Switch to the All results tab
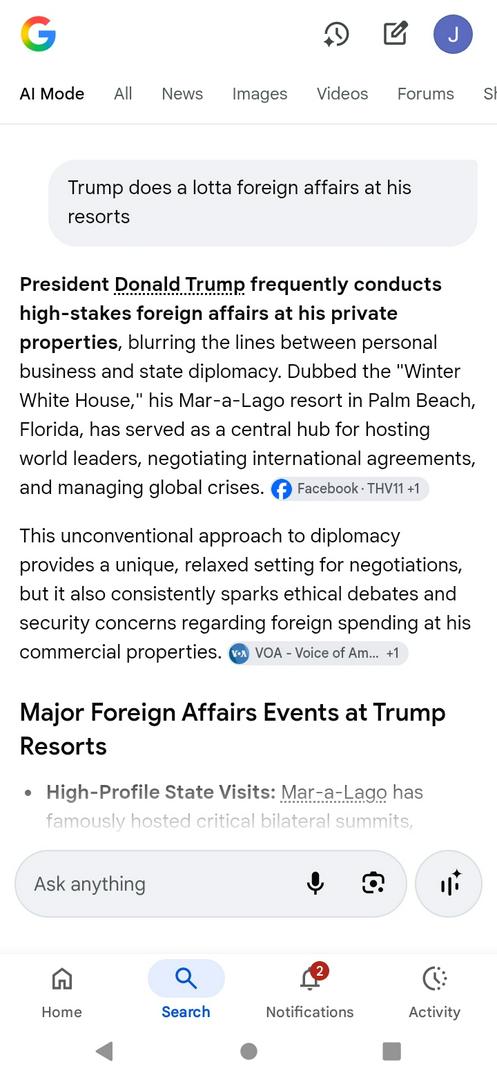Viewport: 497px width, 1080px height. 123,94
